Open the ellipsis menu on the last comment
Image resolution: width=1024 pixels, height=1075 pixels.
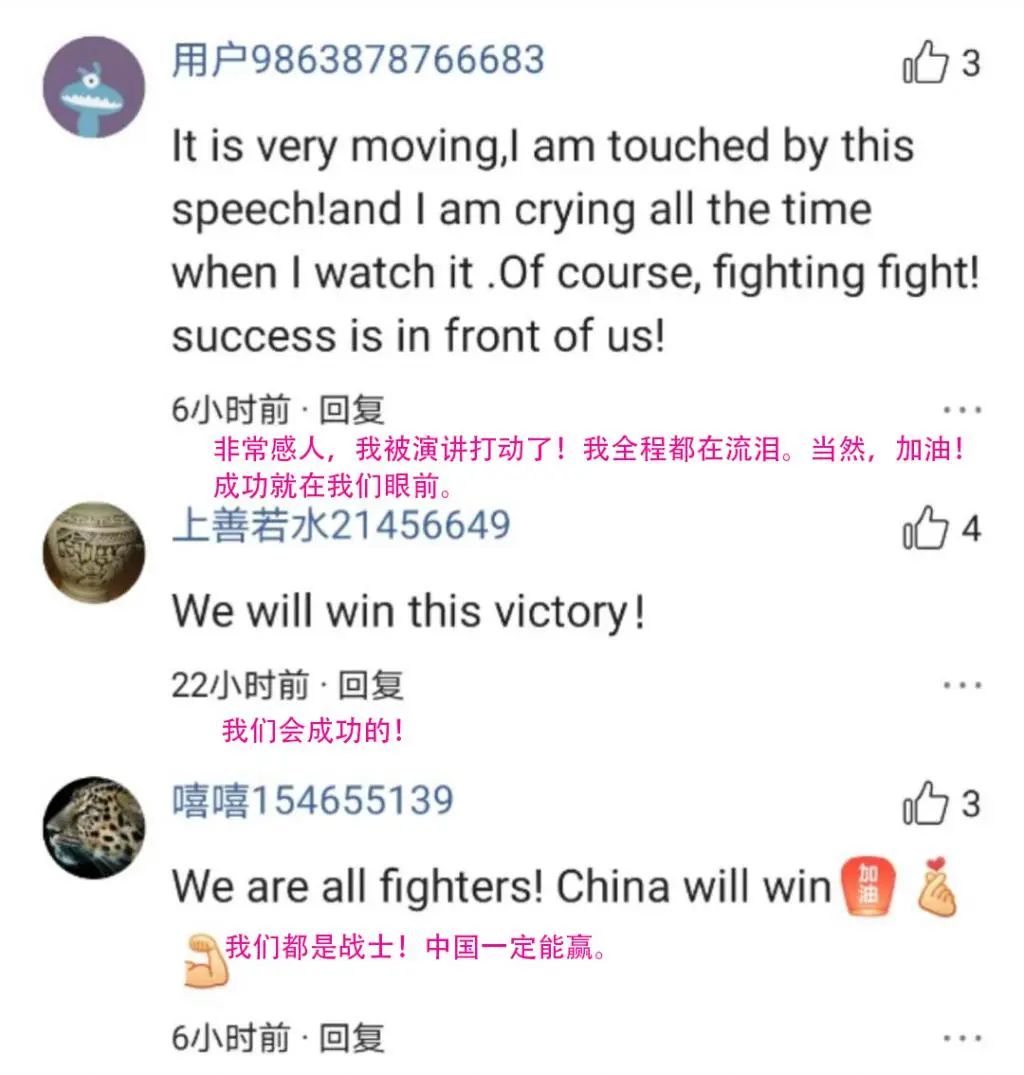tap(963, 1040)
